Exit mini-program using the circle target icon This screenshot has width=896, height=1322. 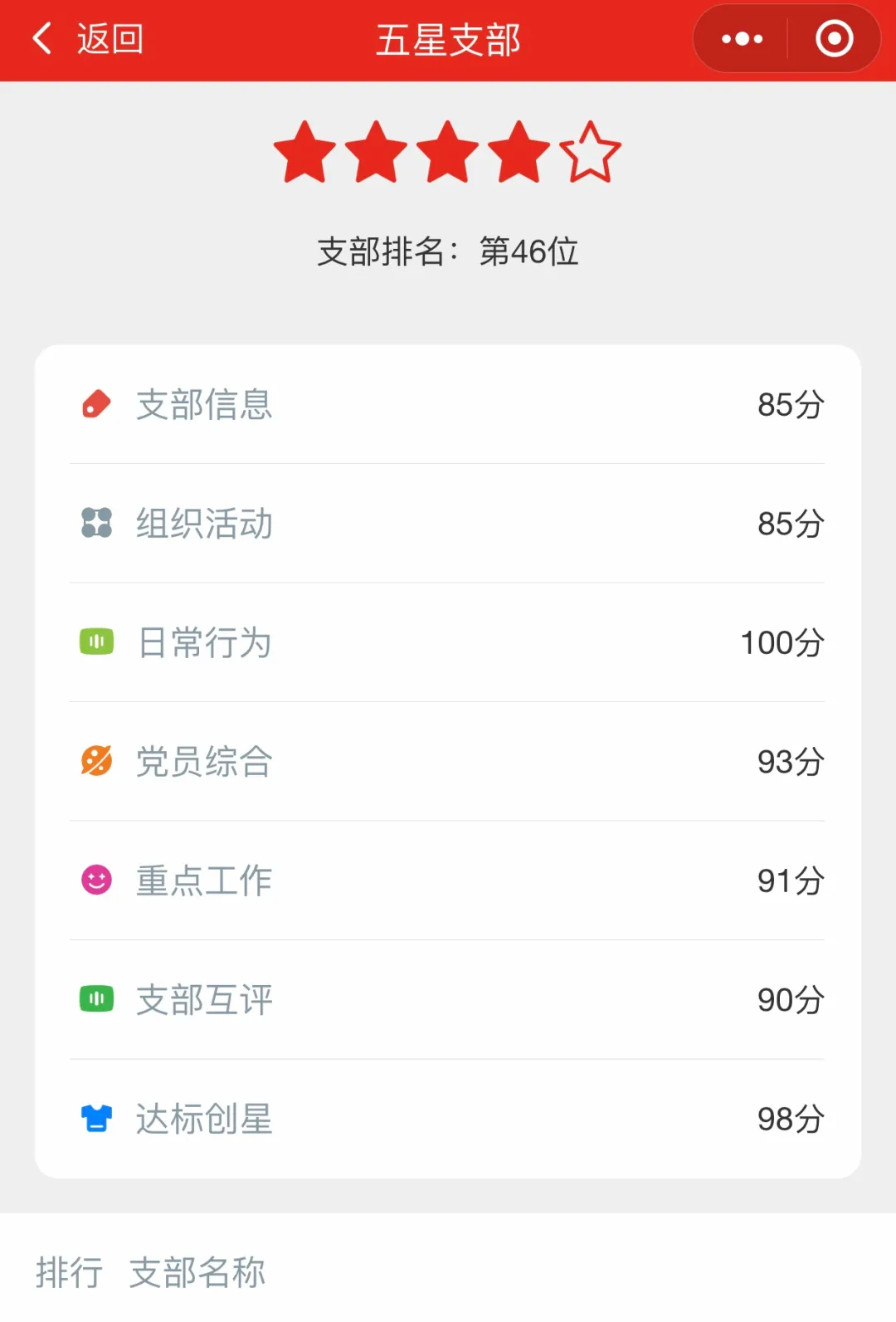pyautogui.click(x=834, y=39)
